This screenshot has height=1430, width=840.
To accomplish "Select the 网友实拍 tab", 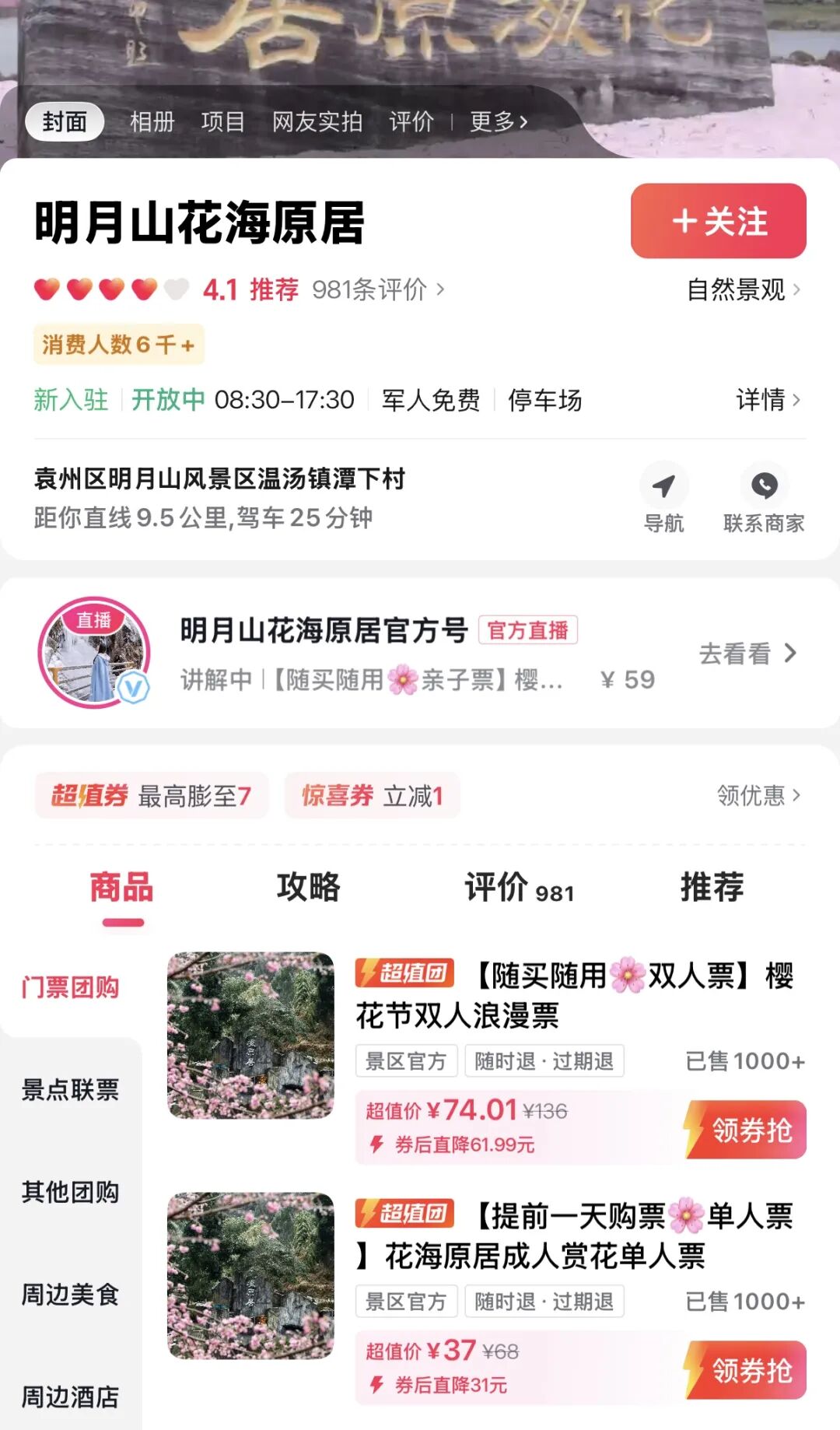I will 317,122.
